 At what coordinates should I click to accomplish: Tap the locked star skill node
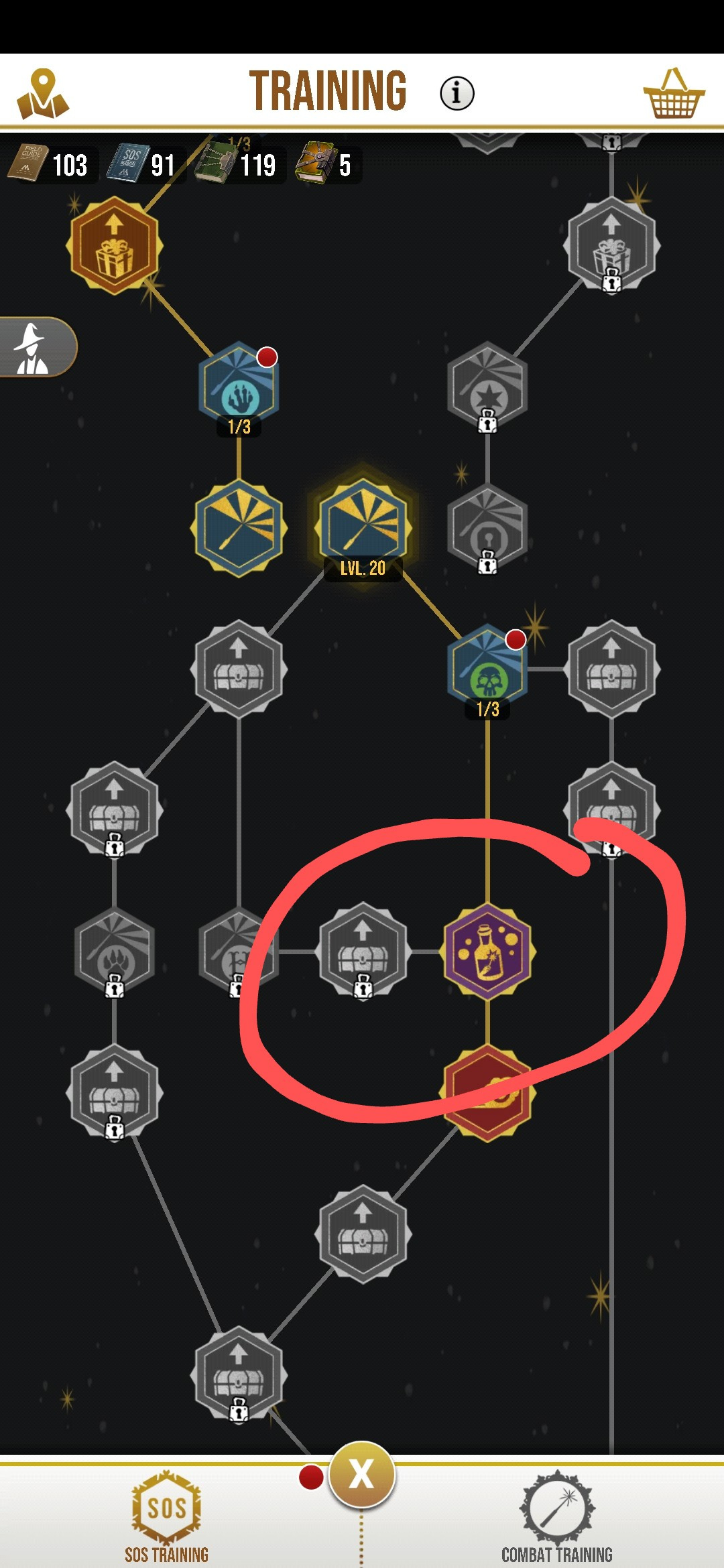487,386
